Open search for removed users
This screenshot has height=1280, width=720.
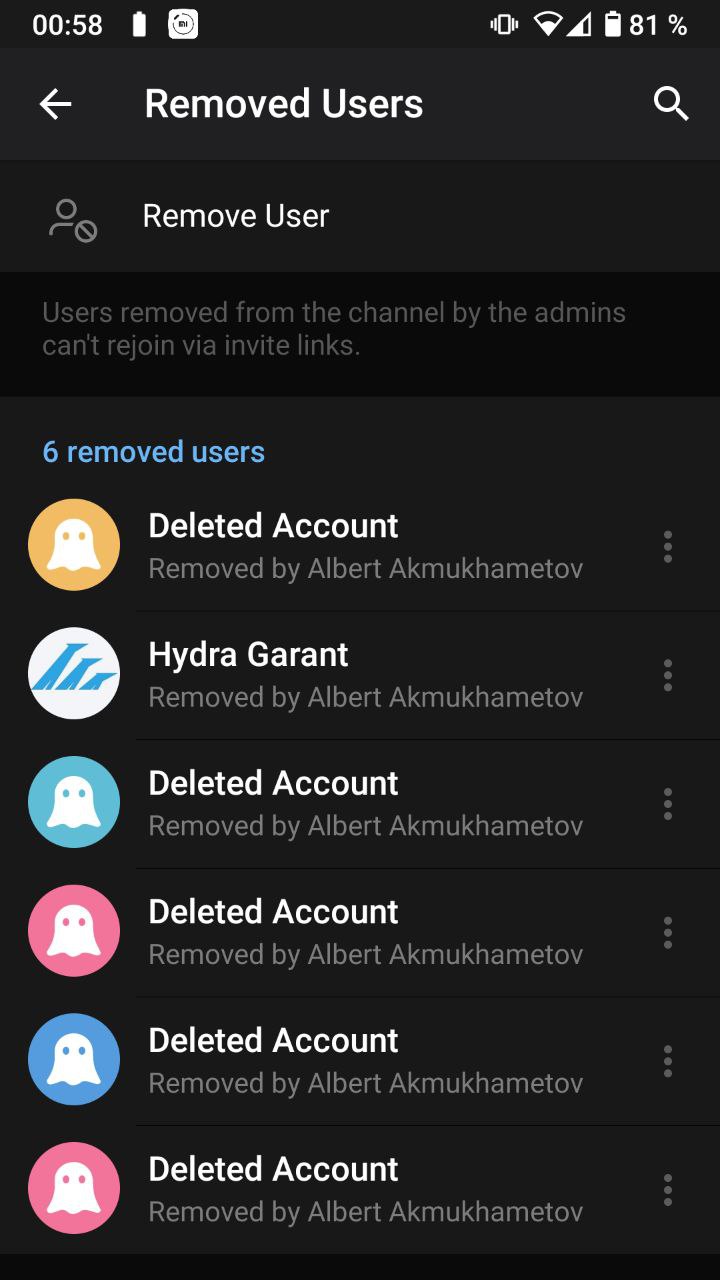tap(671, 103)
